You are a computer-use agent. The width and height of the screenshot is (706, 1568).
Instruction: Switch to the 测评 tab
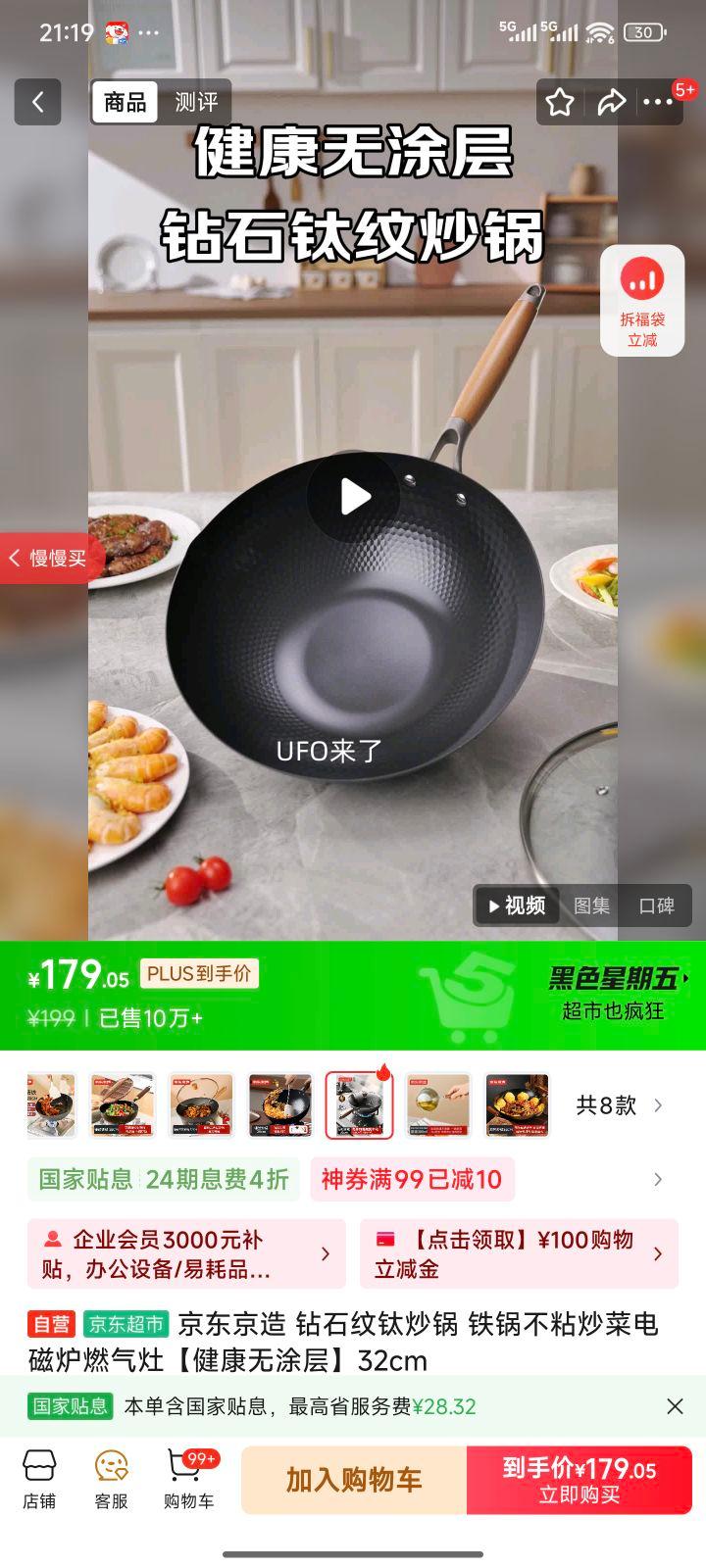[x=196, y=101]
